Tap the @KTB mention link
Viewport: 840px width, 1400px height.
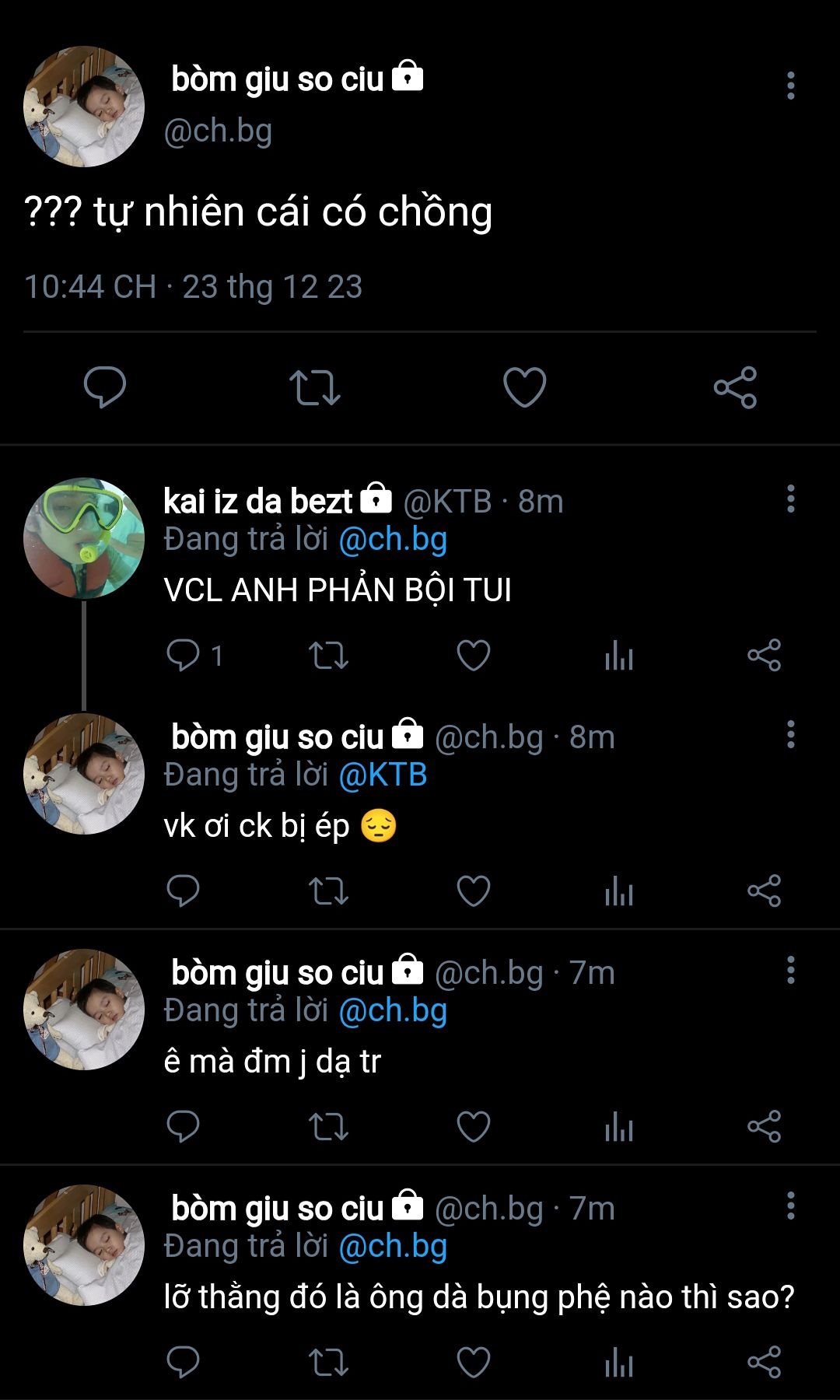pyautogui.click(x=383, y=775)
